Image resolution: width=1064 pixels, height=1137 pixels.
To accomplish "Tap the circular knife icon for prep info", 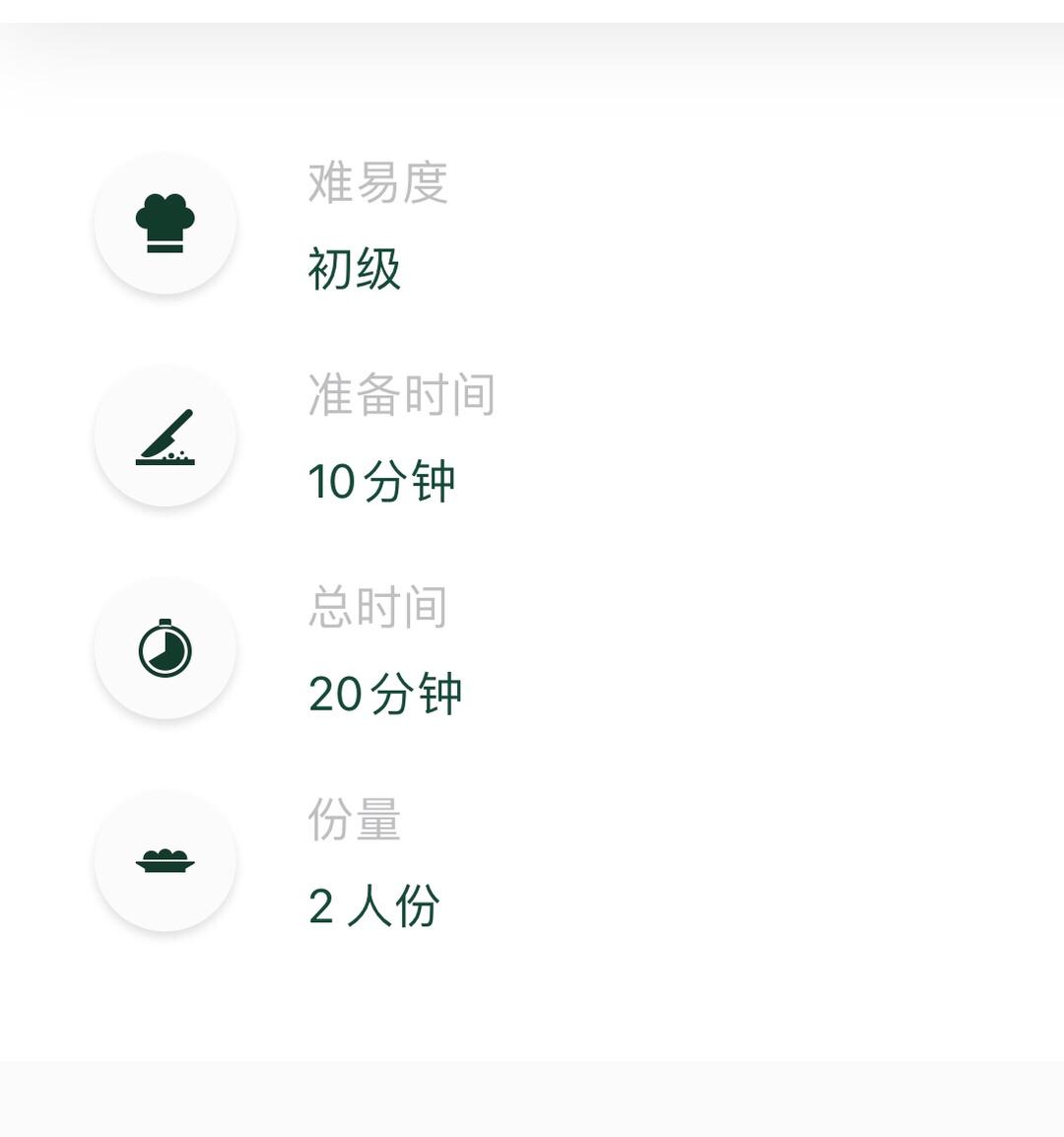I will [165, 435].
